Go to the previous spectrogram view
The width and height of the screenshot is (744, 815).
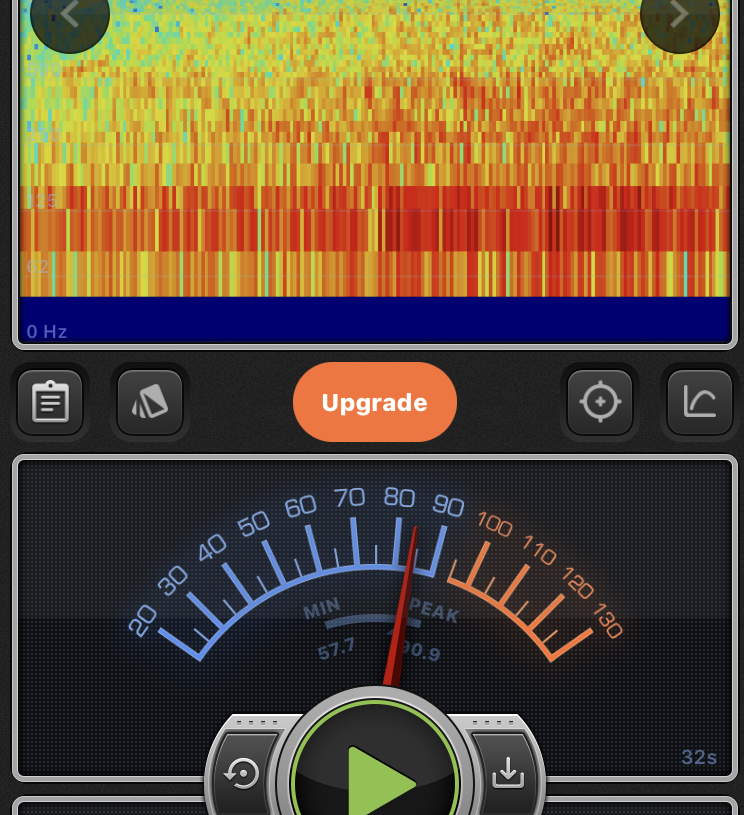pyautogui.click(x=69, y=15)
